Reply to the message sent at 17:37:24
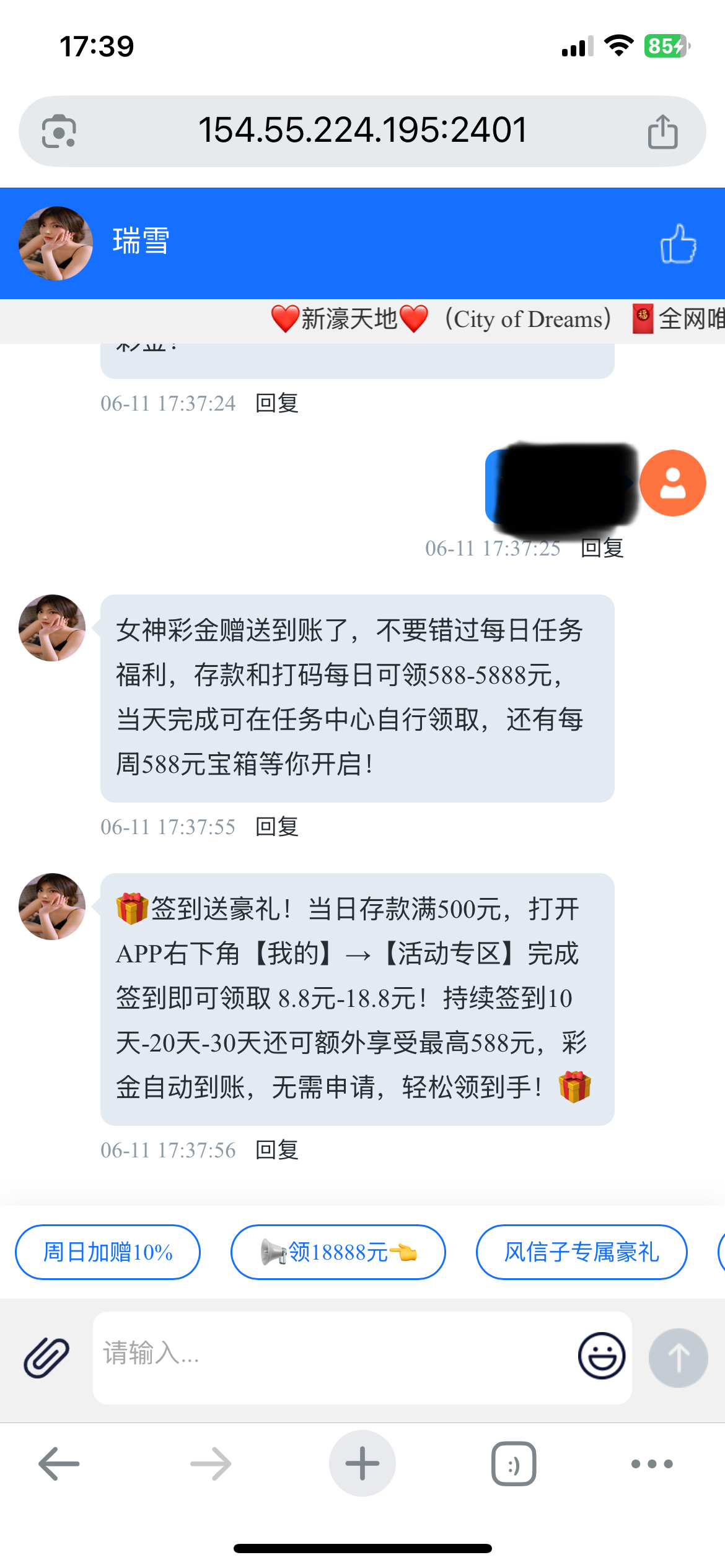725x1568 pixels. [x=277, y=403]
